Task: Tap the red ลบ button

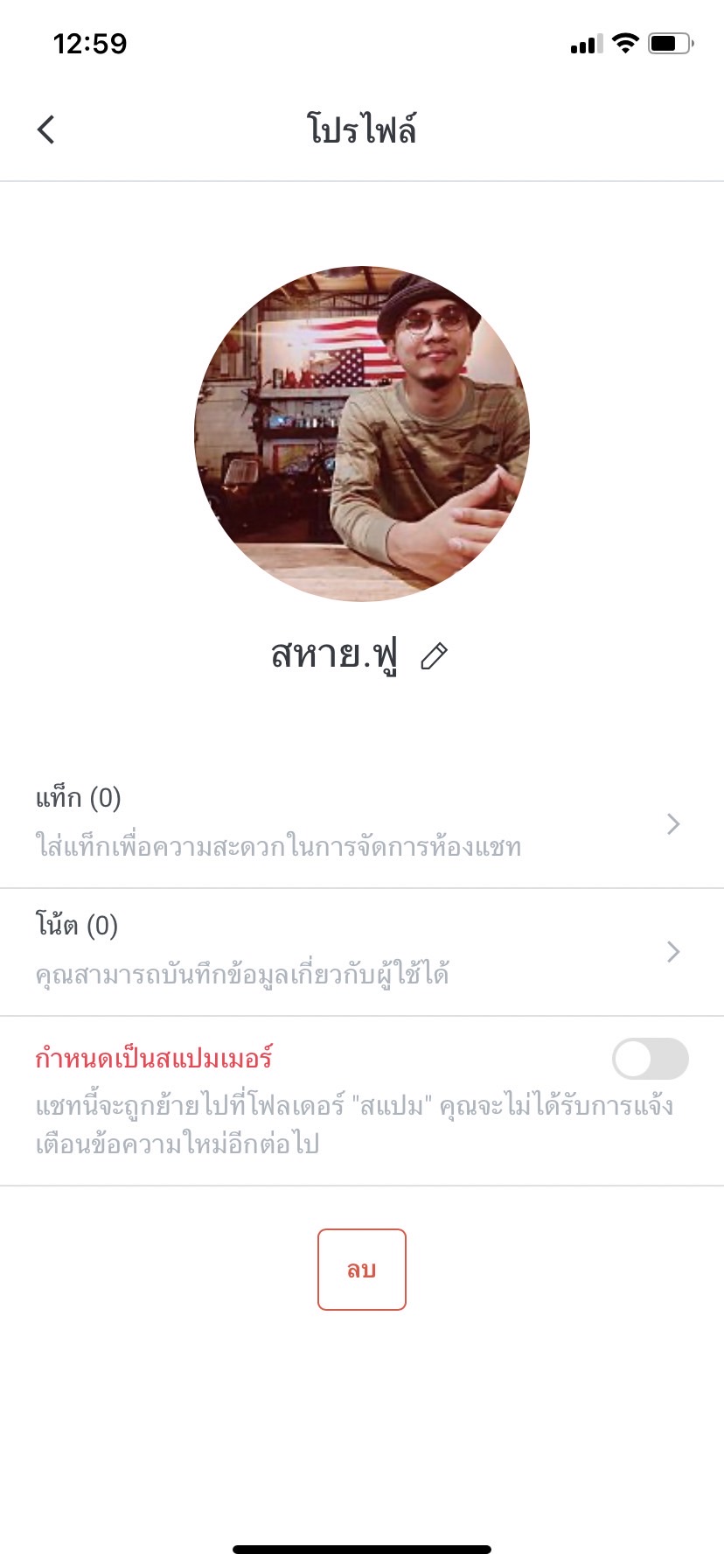Action: click(362, 1270)
